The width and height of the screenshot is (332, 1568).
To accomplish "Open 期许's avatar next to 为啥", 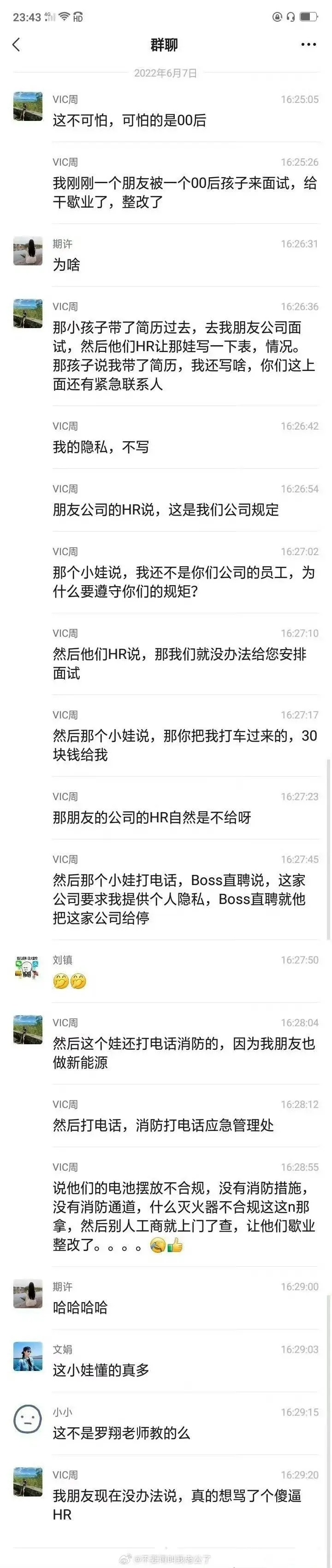I will (x=27, y=251).
